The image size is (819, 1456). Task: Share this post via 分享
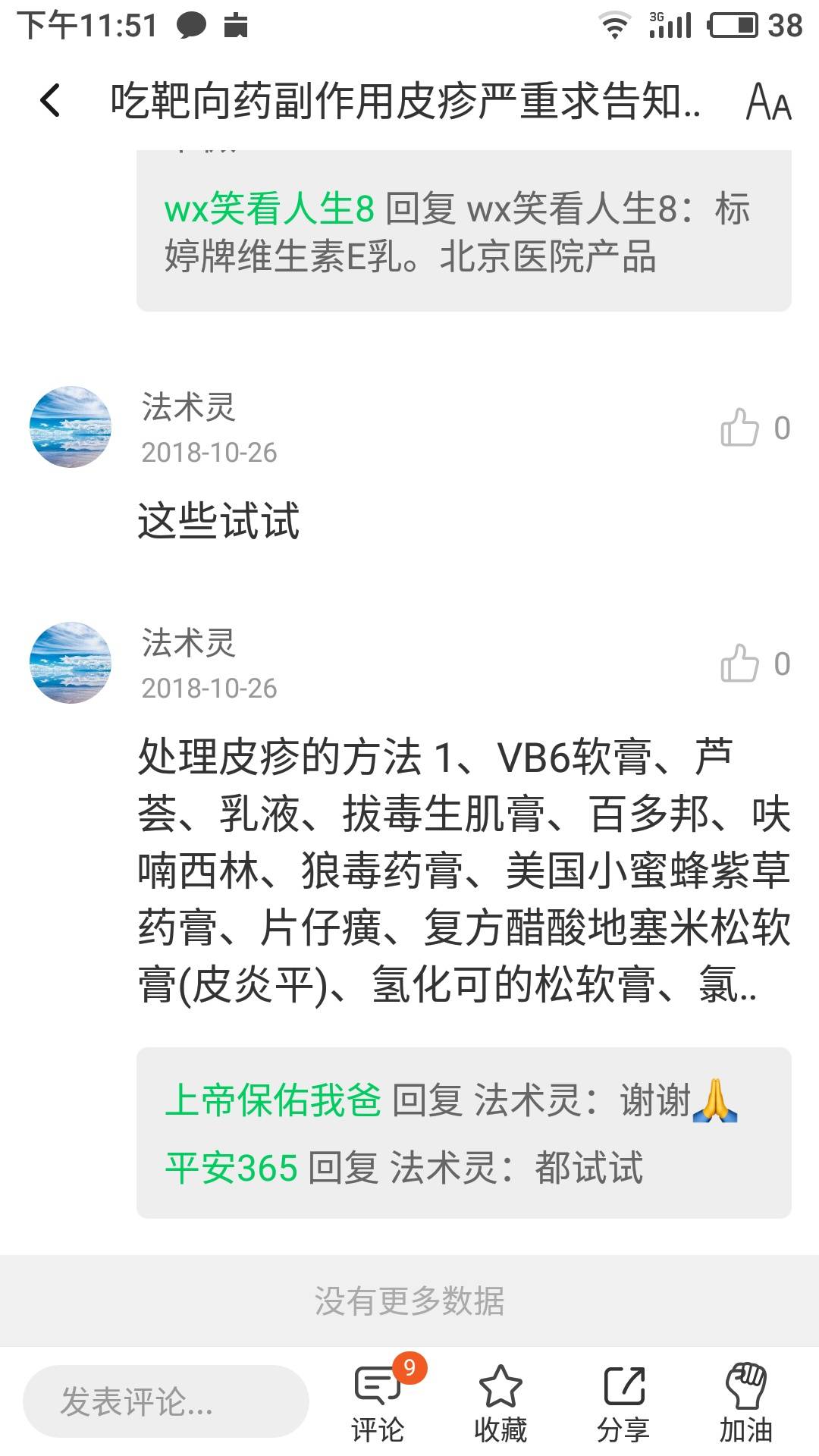623,1403
